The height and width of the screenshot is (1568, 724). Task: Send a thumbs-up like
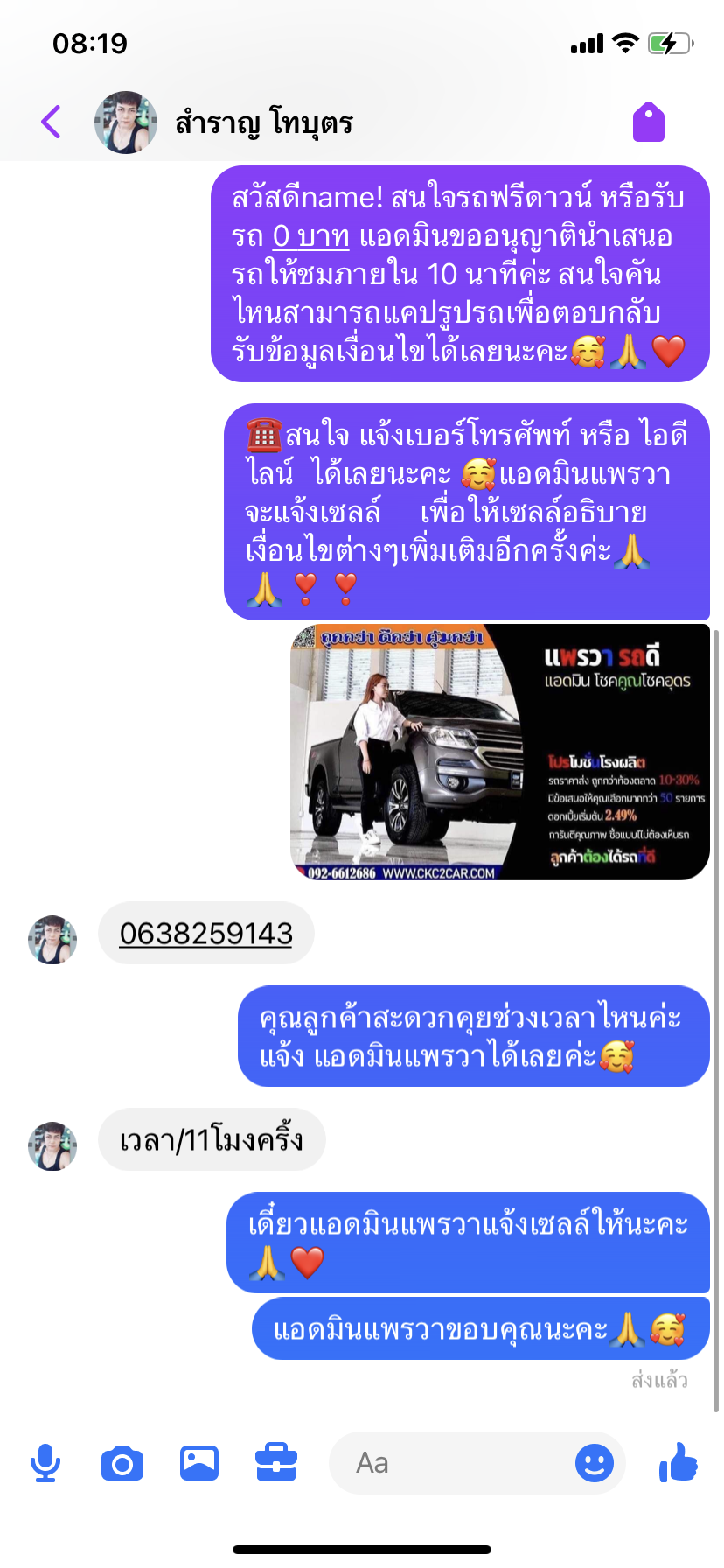[679, 1462]
